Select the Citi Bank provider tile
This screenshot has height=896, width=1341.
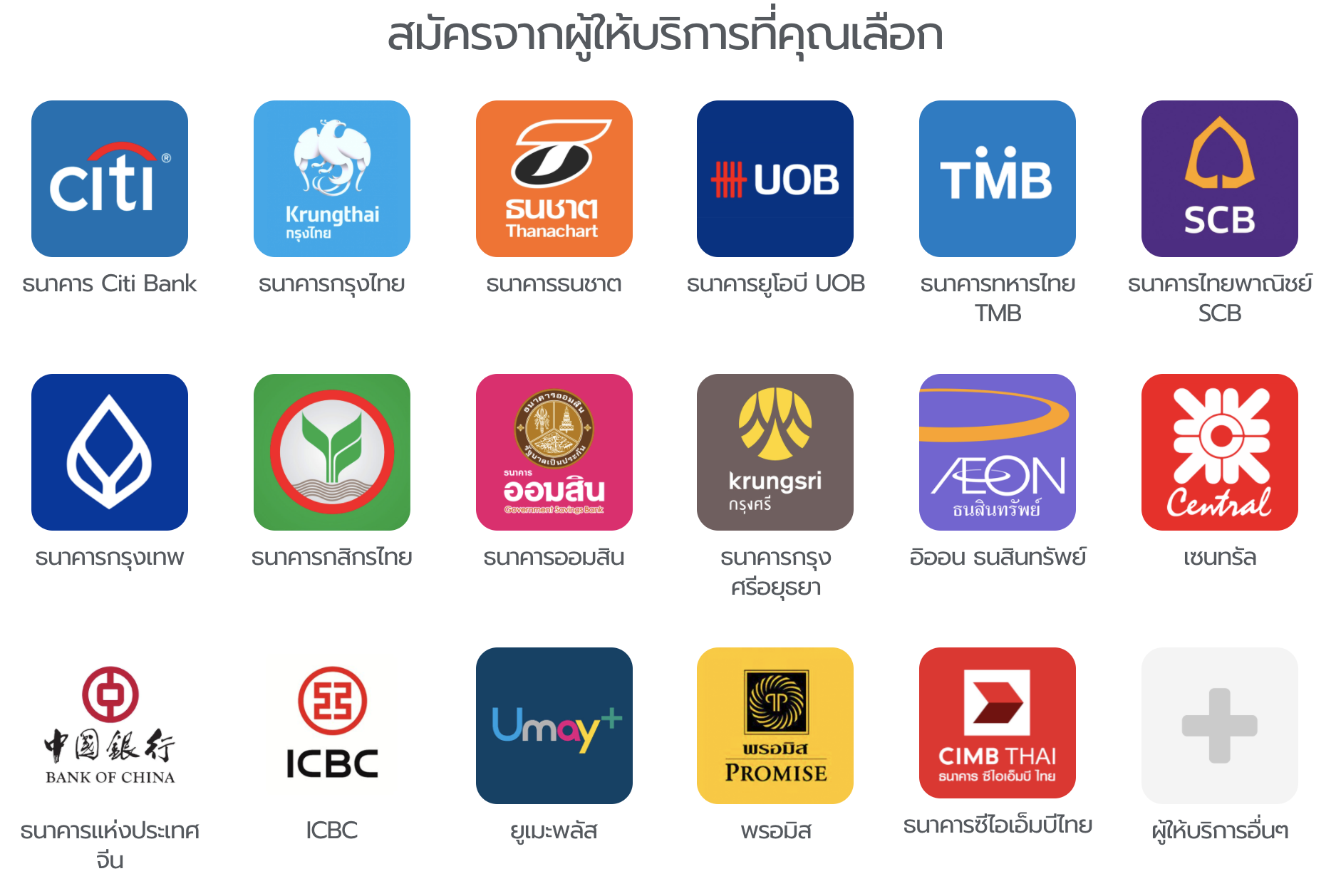click(110, 179)
